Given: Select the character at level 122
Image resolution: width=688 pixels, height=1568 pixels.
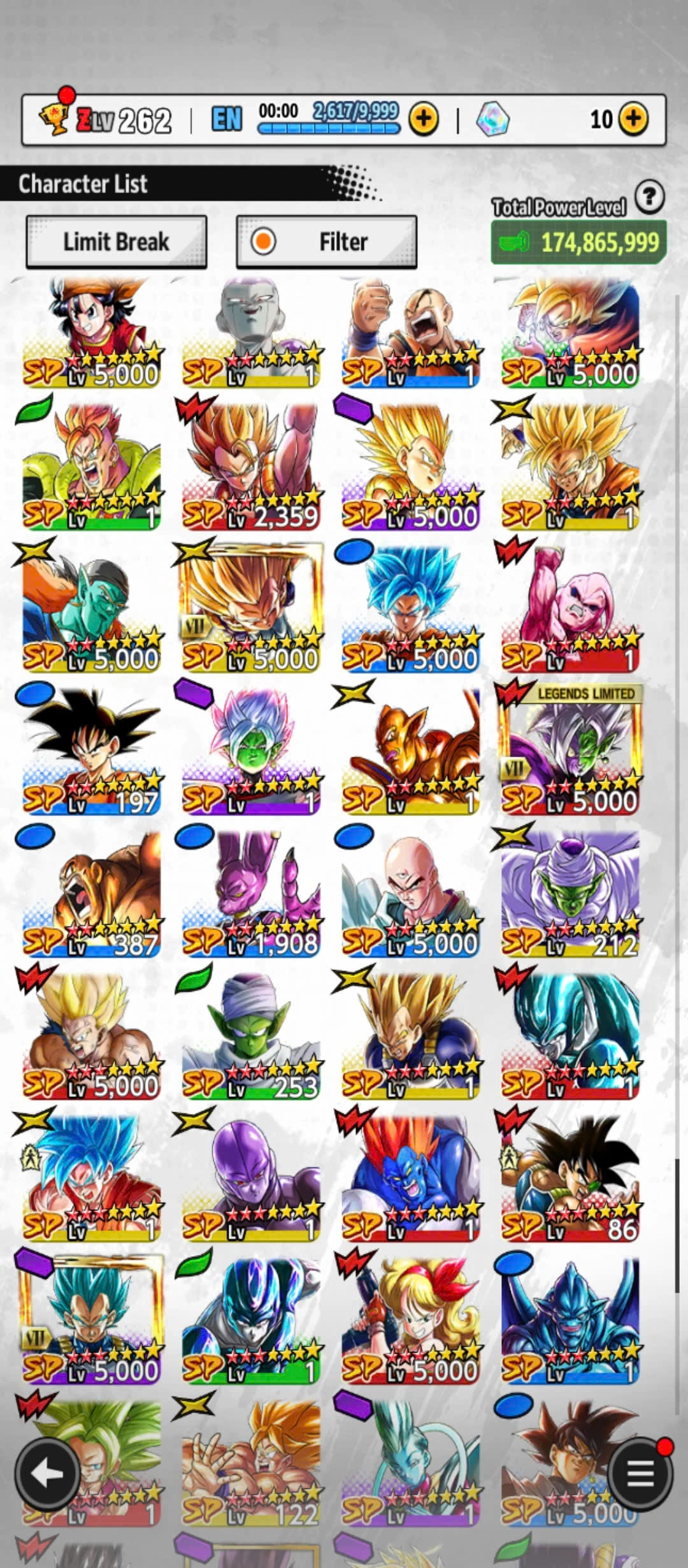Looking at the screenshot, I should [251, 1460].
